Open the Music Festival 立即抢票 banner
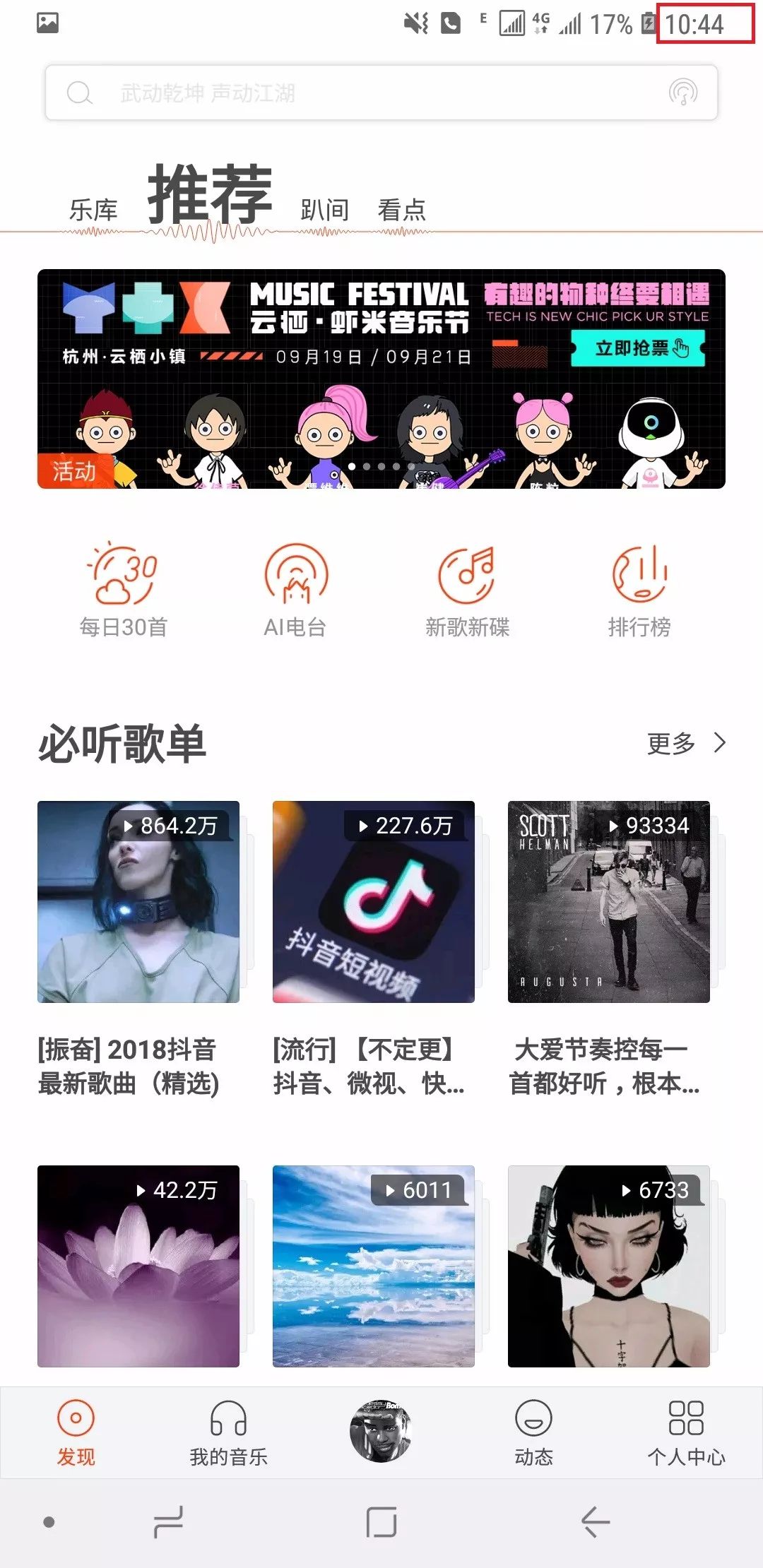Image resolution: width=763 pixels, height=1568 pixels. coord(638,348)
